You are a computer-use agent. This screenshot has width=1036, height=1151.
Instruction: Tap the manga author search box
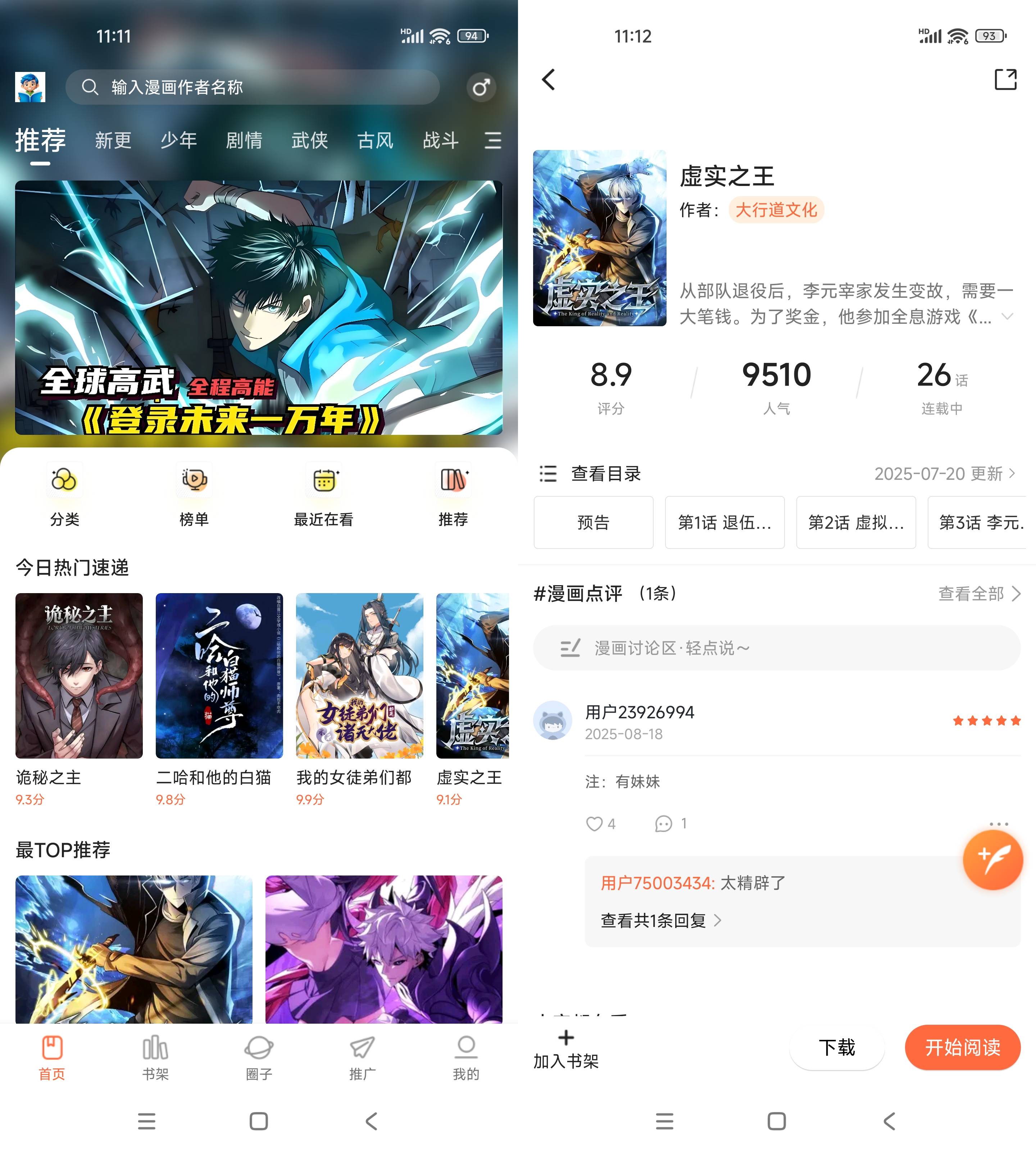coord(252,87)
